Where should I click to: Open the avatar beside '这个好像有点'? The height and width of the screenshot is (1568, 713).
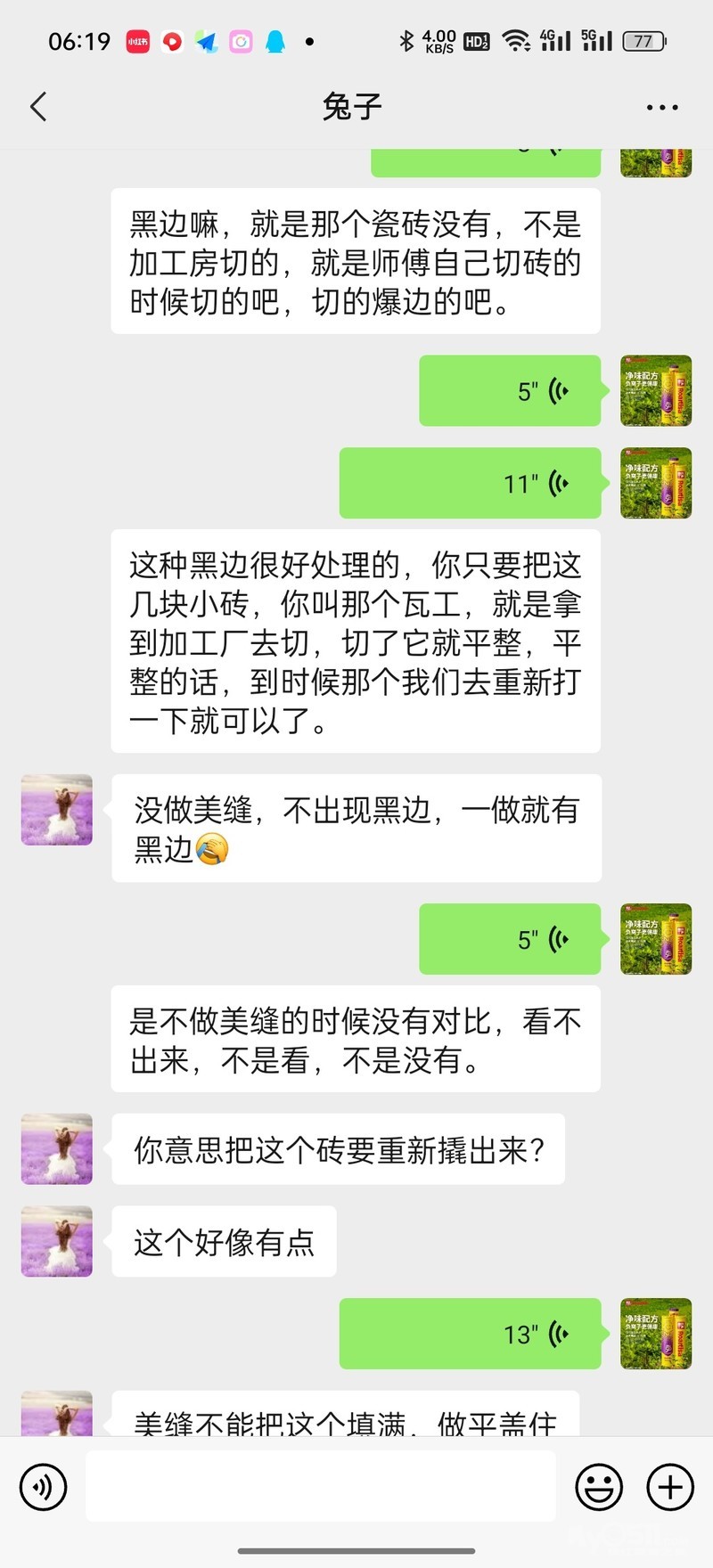57,1241
